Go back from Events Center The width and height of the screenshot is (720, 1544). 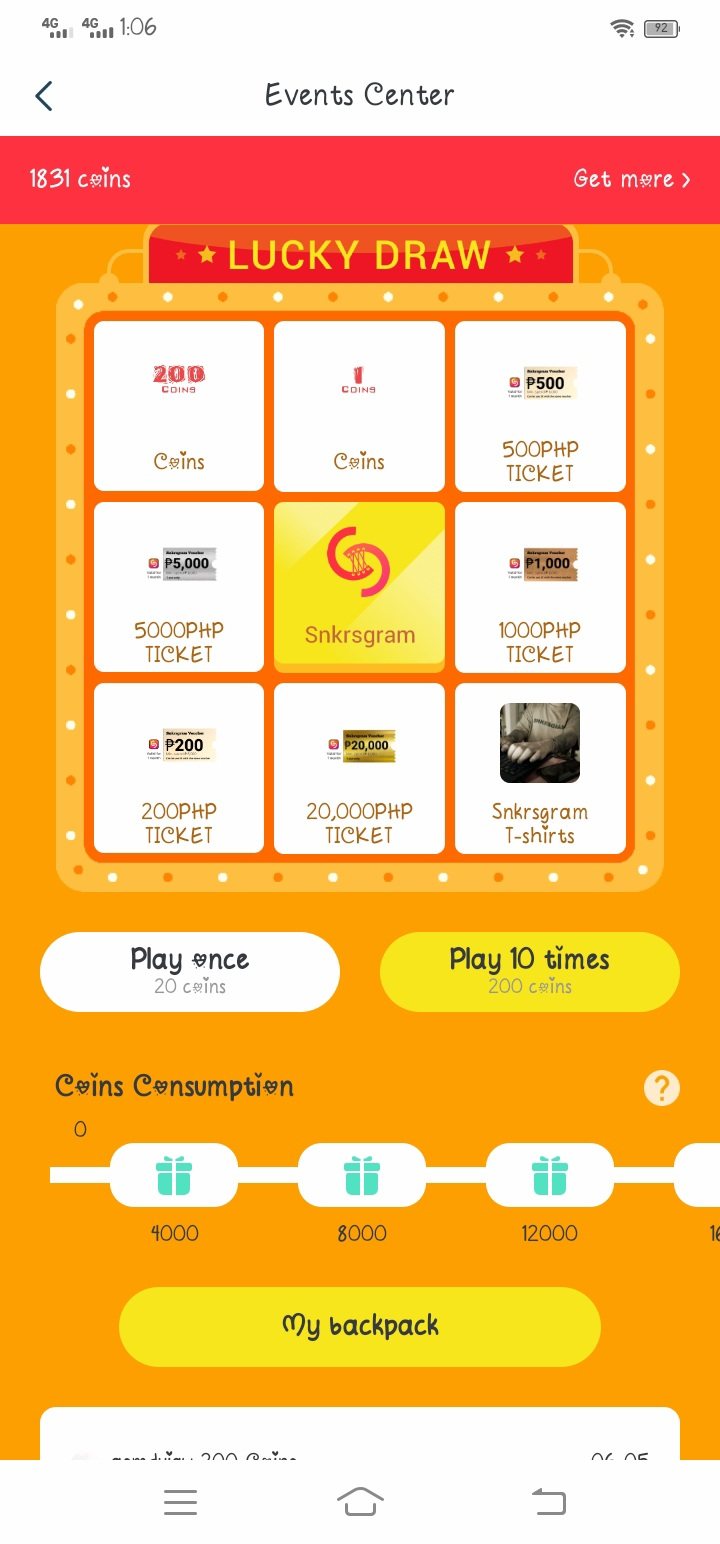pos(44,96)
